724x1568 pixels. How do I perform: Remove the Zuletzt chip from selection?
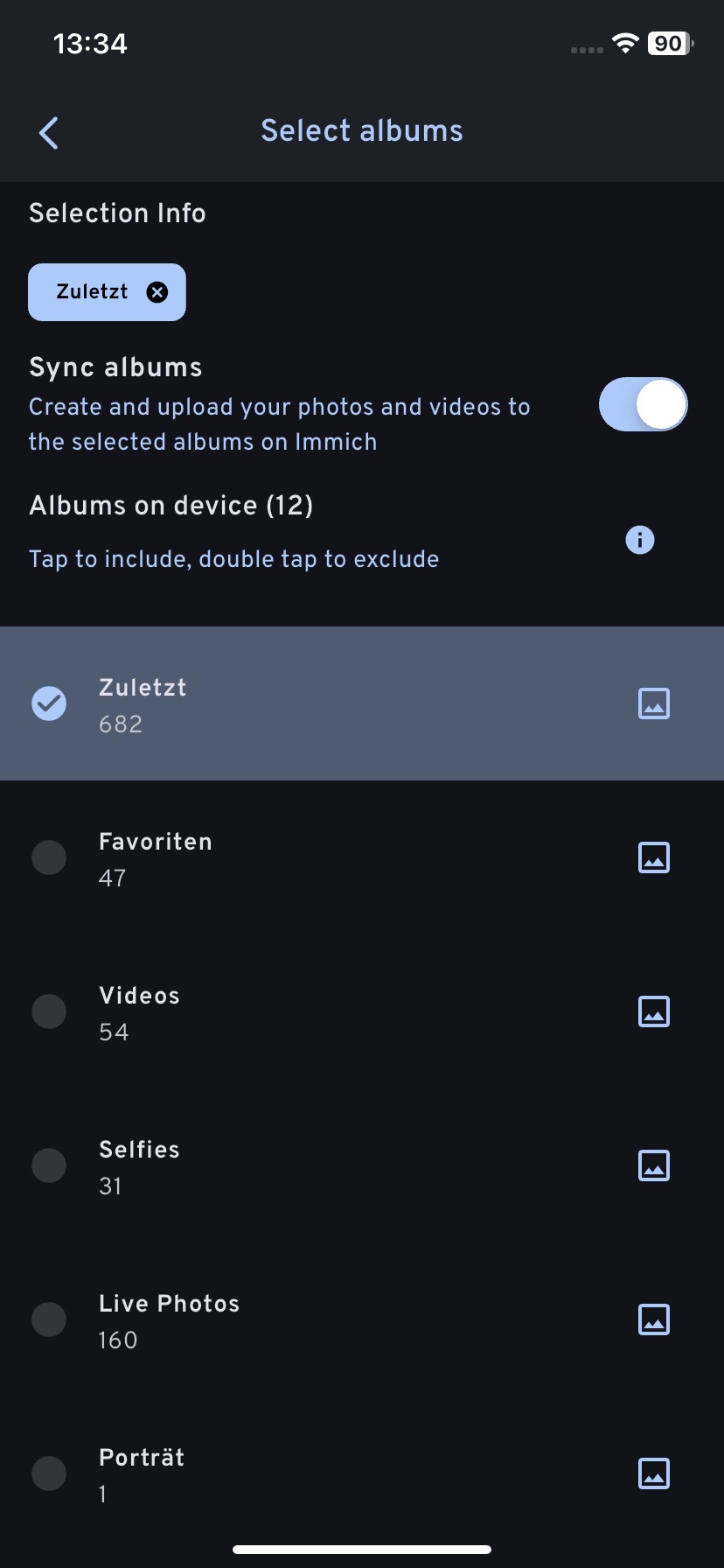(x=157, y=292)
